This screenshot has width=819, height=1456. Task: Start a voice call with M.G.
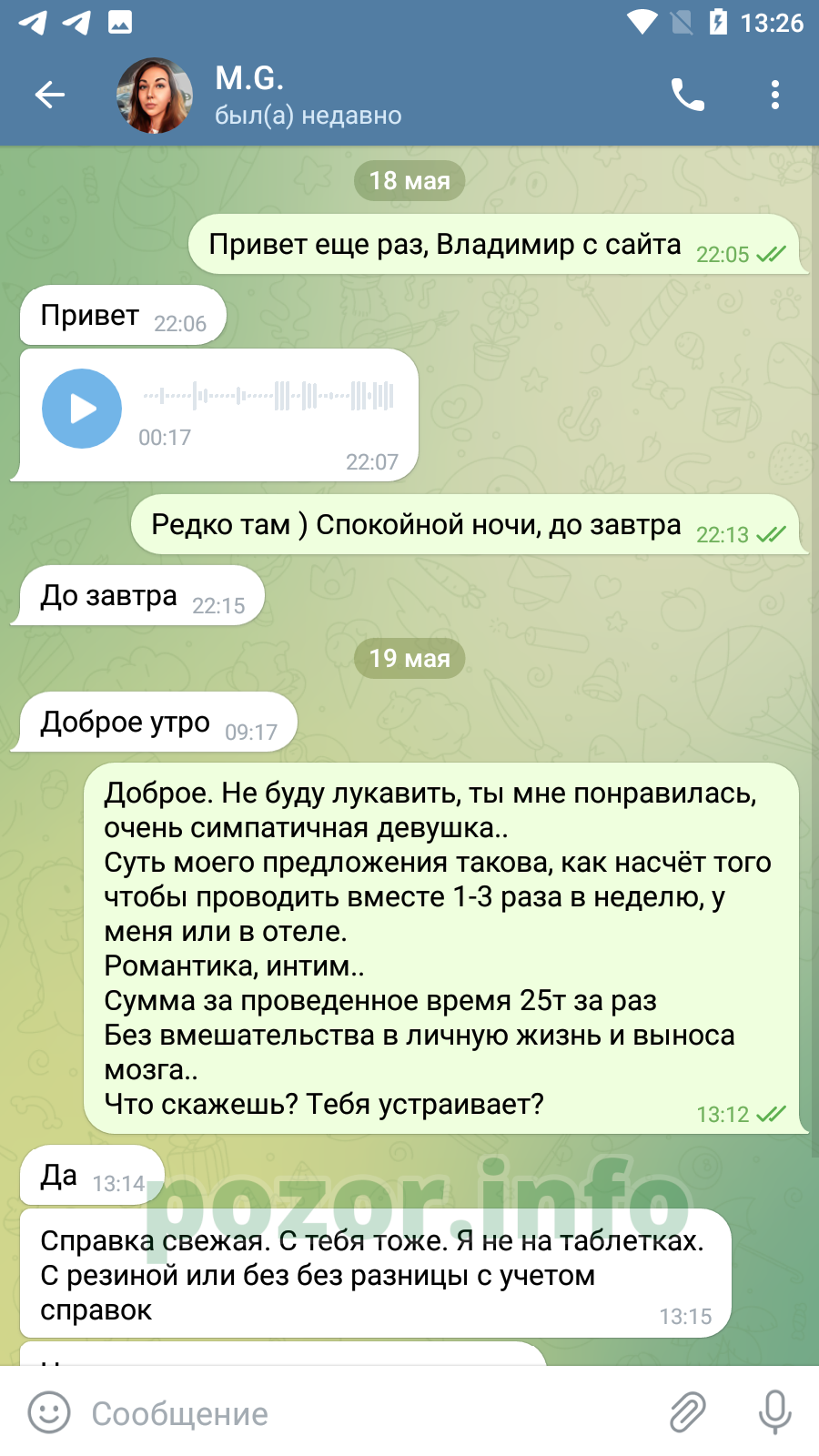click(x=688, y=95)
